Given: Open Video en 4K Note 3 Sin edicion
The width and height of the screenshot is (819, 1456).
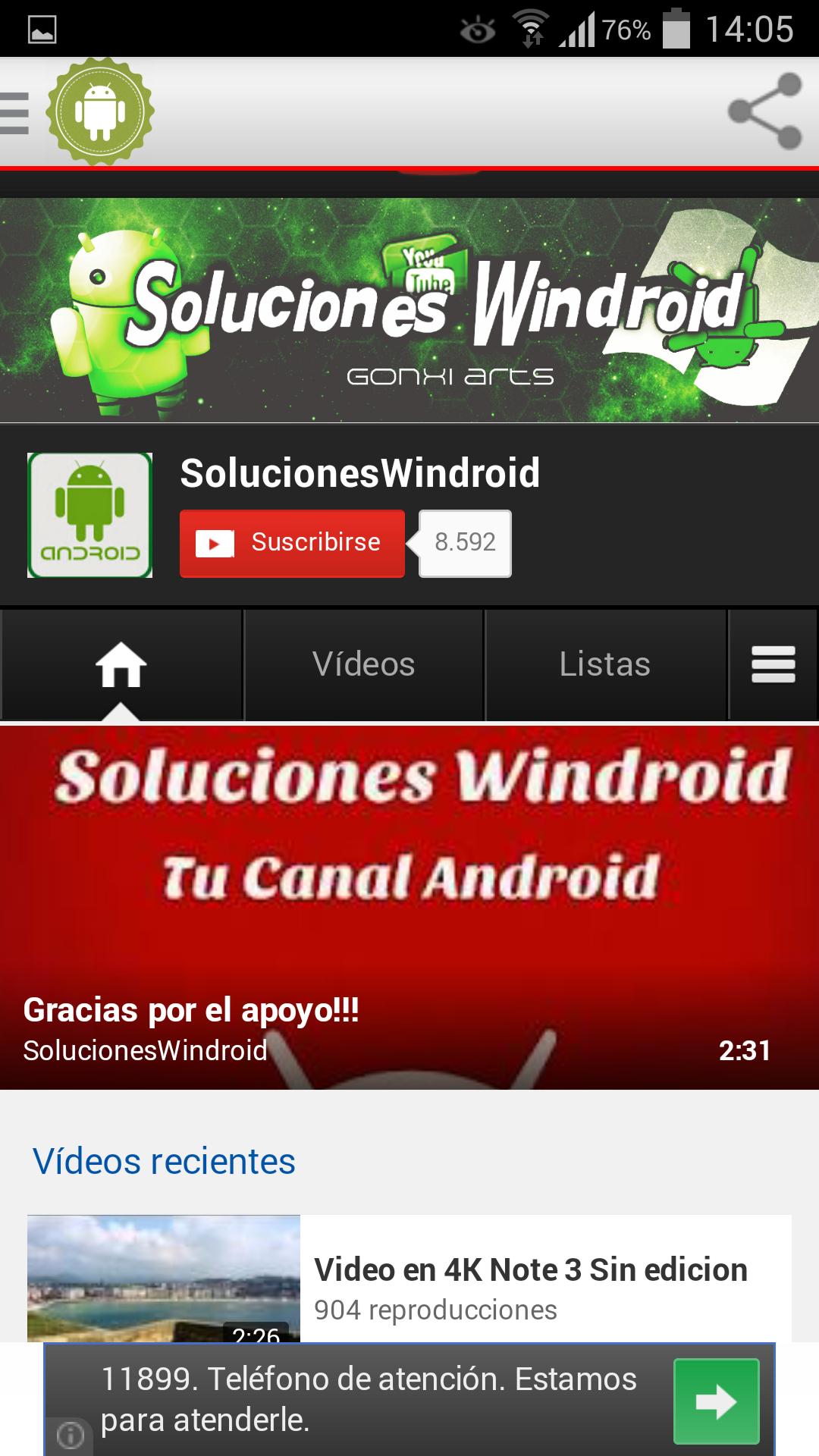Looking at the screenshot, I should click(531, 1270).
